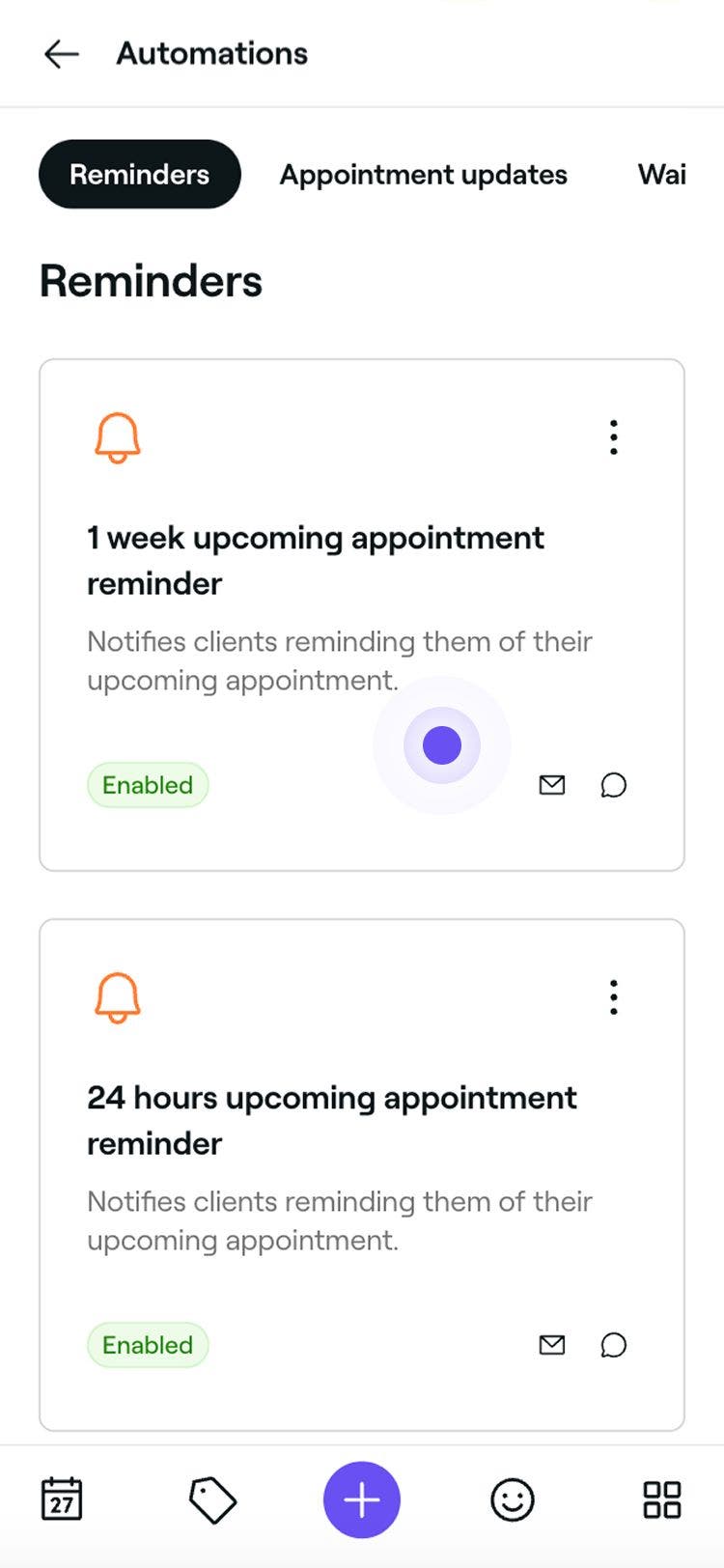The width and height of the screenshot is (724, 1568).
Task: Click the bell icon on the 24 hours reminder
Action: 116,997
